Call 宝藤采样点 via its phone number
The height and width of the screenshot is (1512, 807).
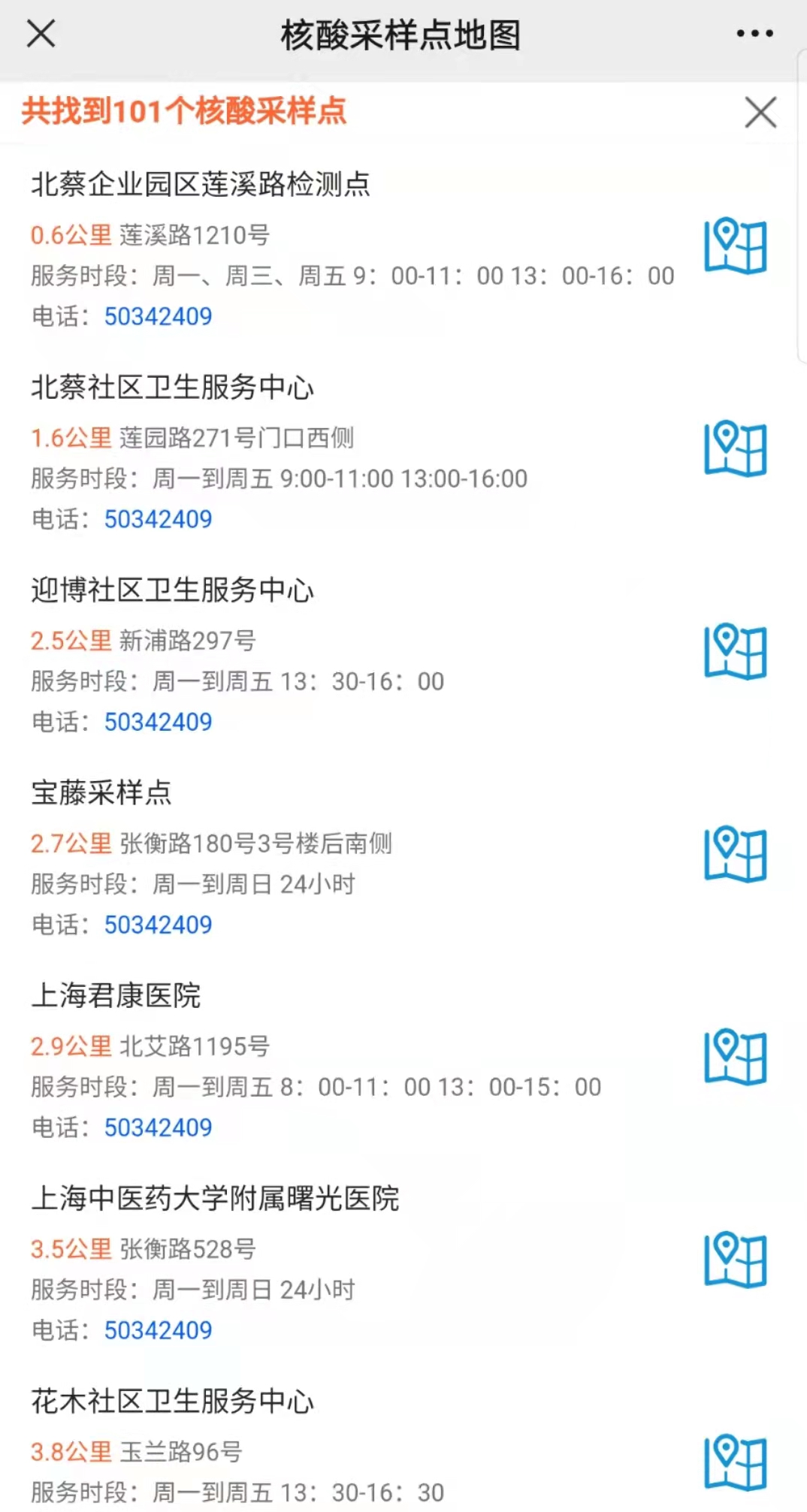click(x=158, y=925)
